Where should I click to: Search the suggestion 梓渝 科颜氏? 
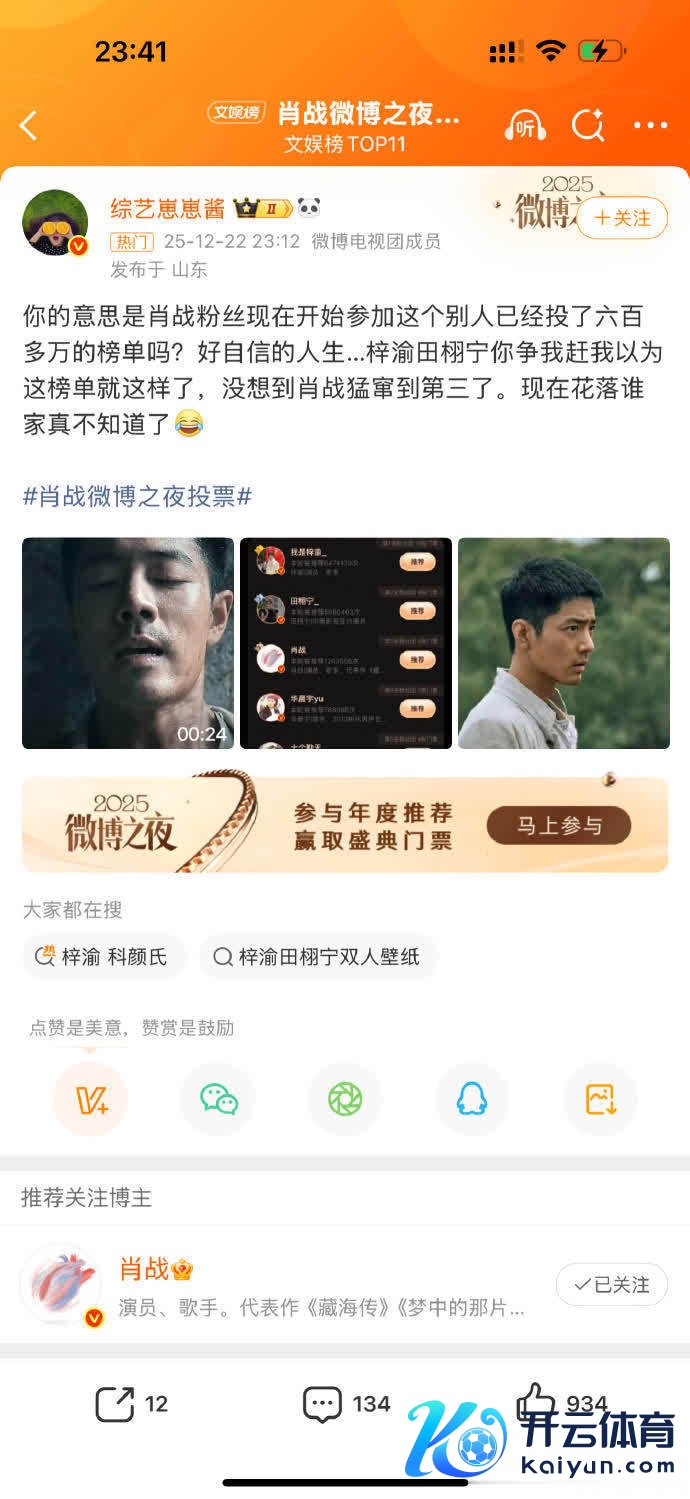(x=104, y=957)
